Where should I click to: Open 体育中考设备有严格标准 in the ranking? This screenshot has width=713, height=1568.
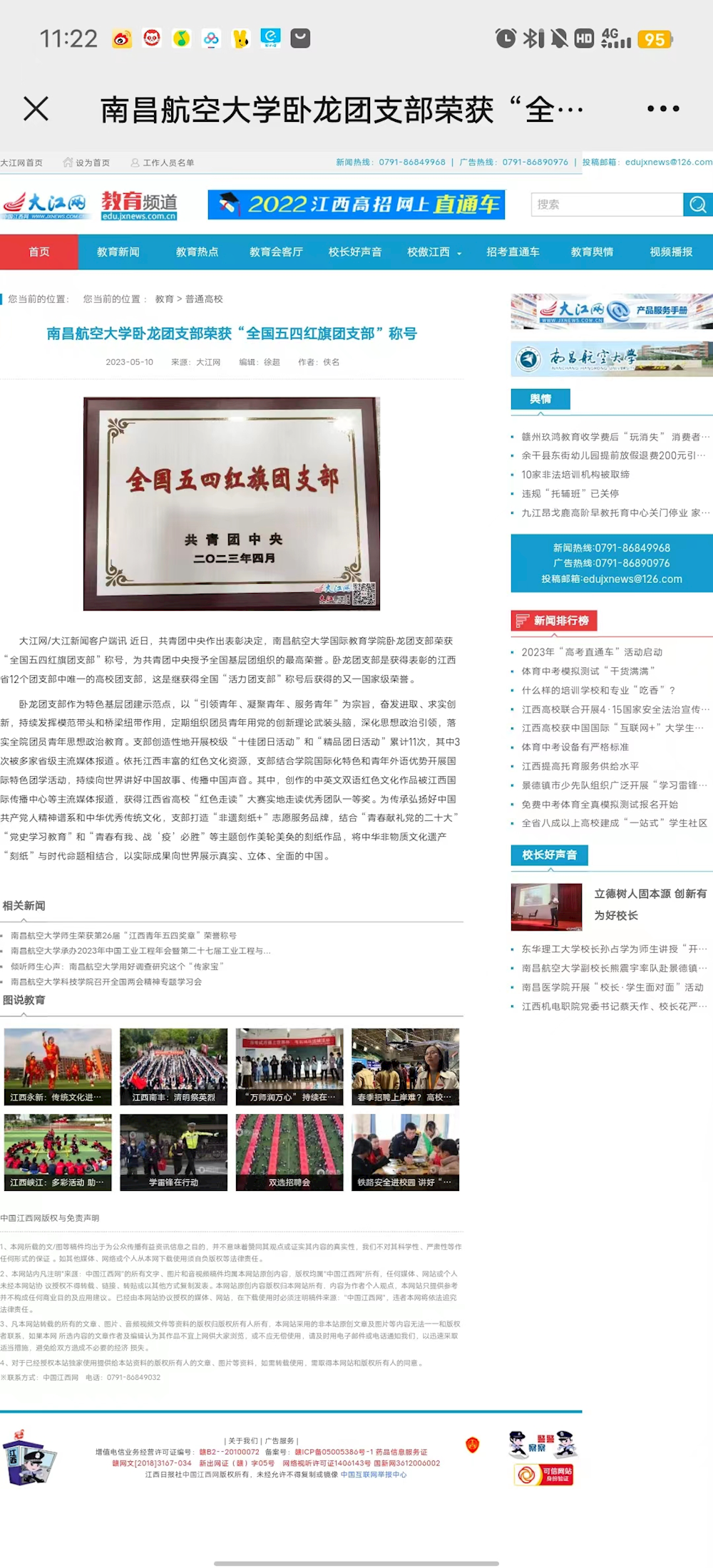(575, 747)
